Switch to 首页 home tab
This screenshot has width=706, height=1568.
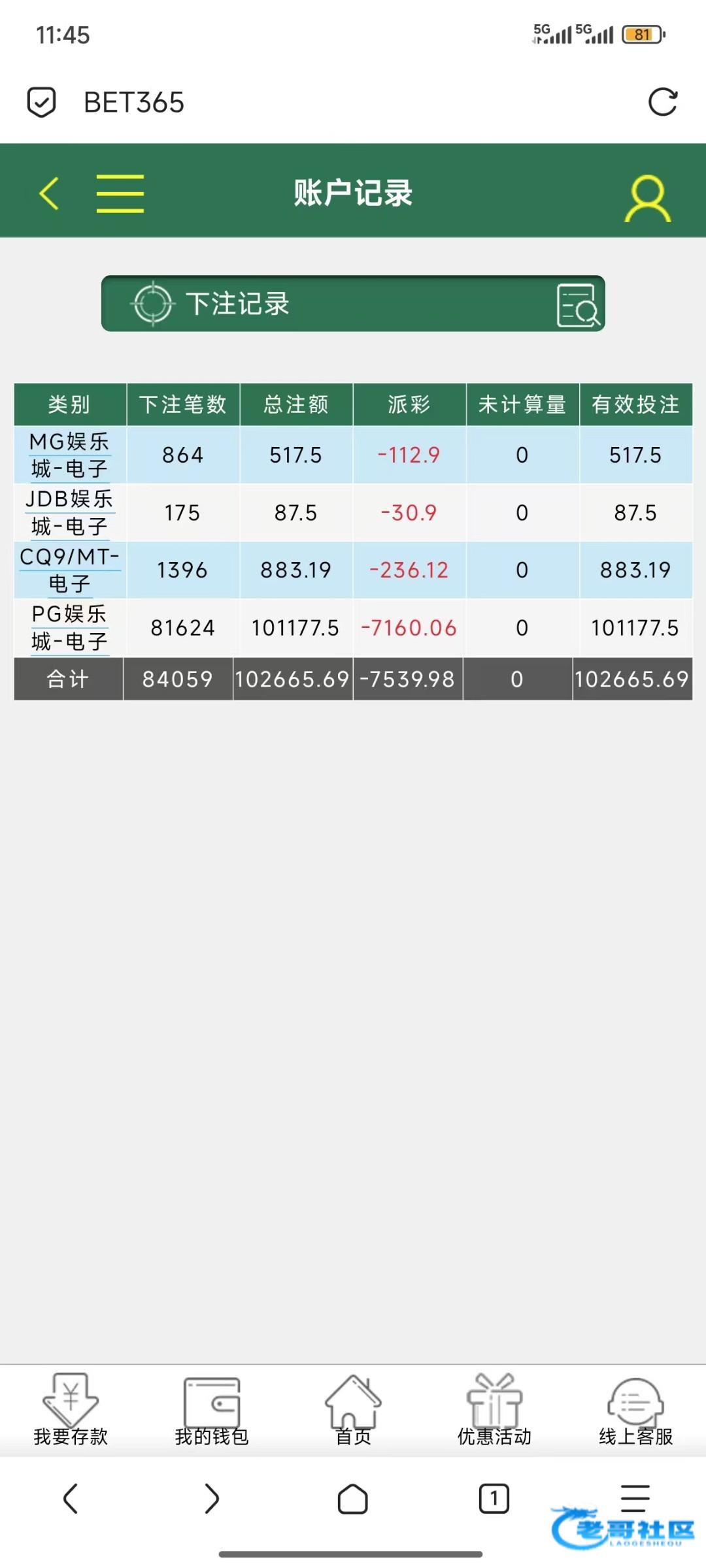tap(353, 1409)
